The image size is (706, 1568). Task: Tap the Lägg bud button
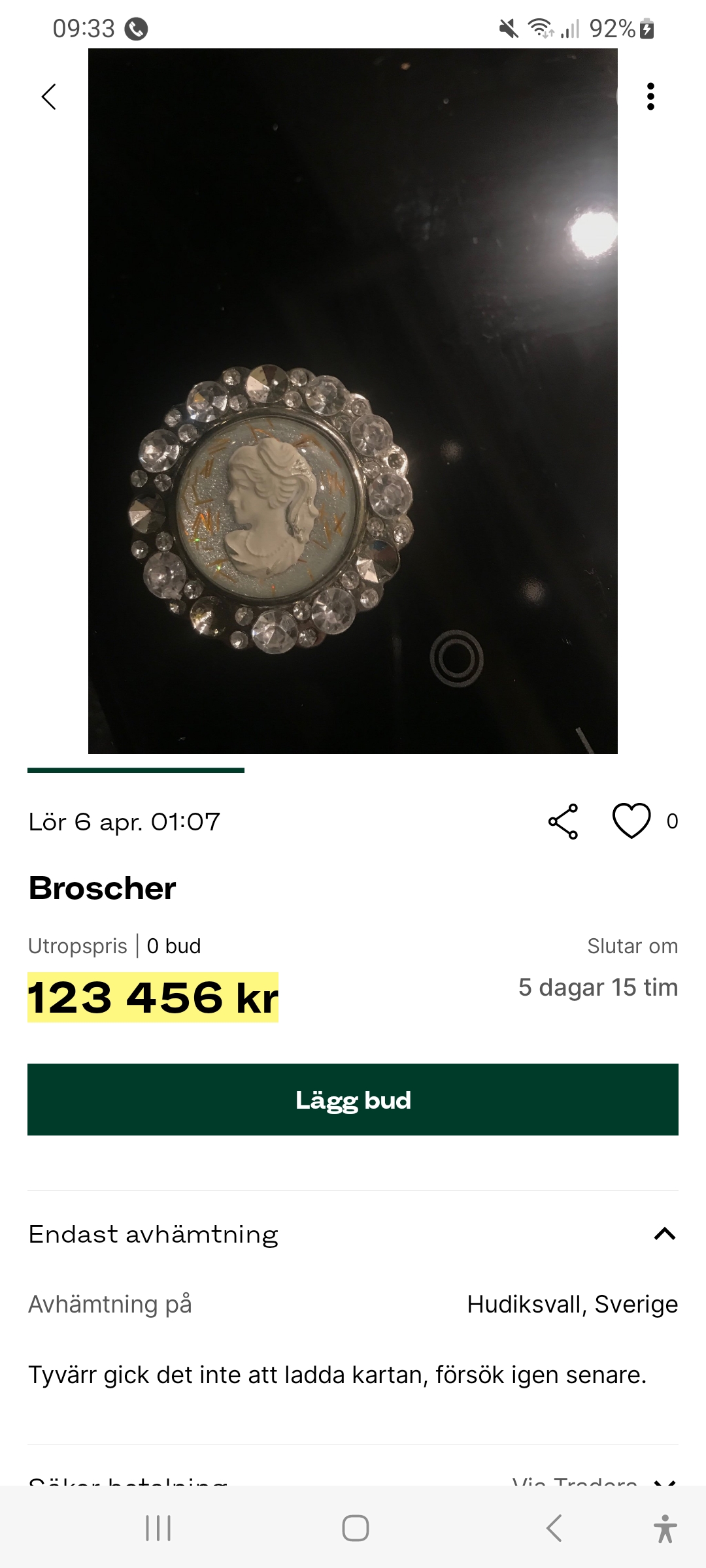pyautogui.click(x=353, y=1100)
